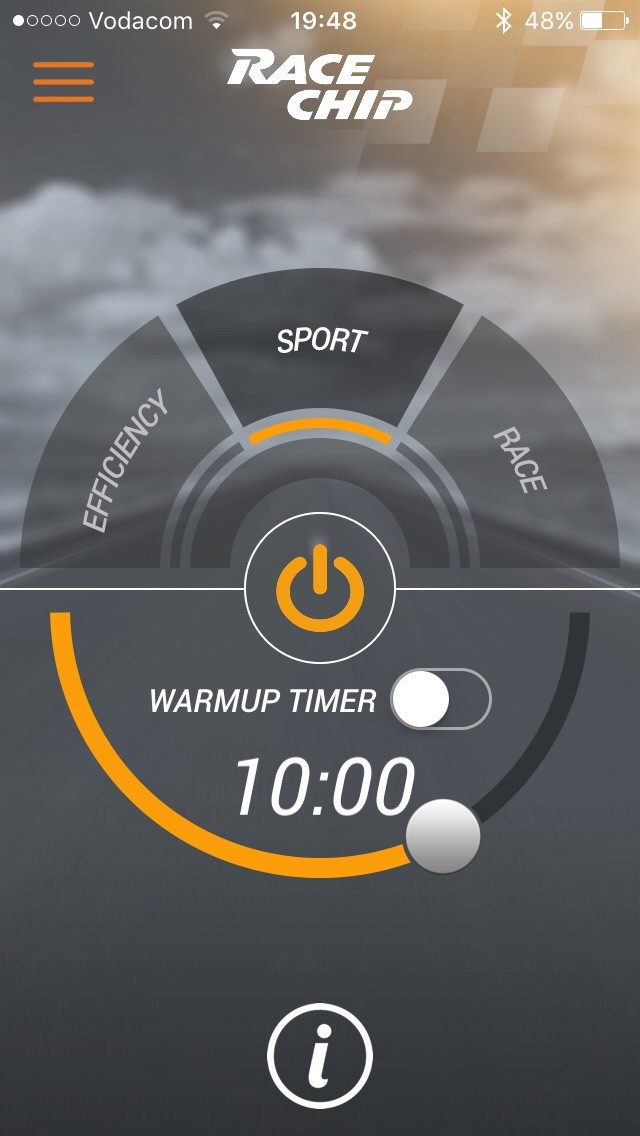Tap the orange power button
Image resolution: width=640 pixels, height=1136 pixels.
pyautogui.click(x=320, y=589)
